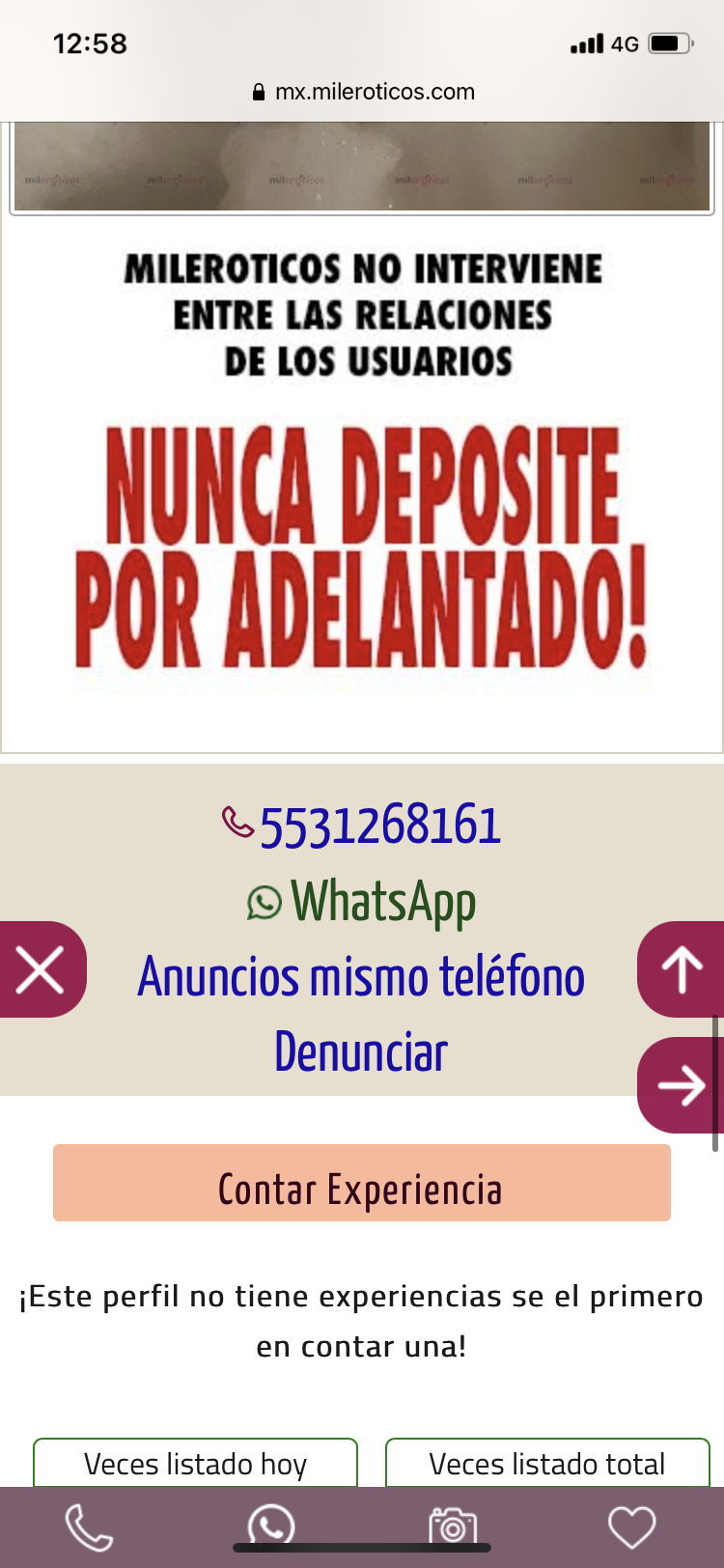Screen dimensions: 724x1568
Task: Dismiss with the X close button
Action: (41, 969)
